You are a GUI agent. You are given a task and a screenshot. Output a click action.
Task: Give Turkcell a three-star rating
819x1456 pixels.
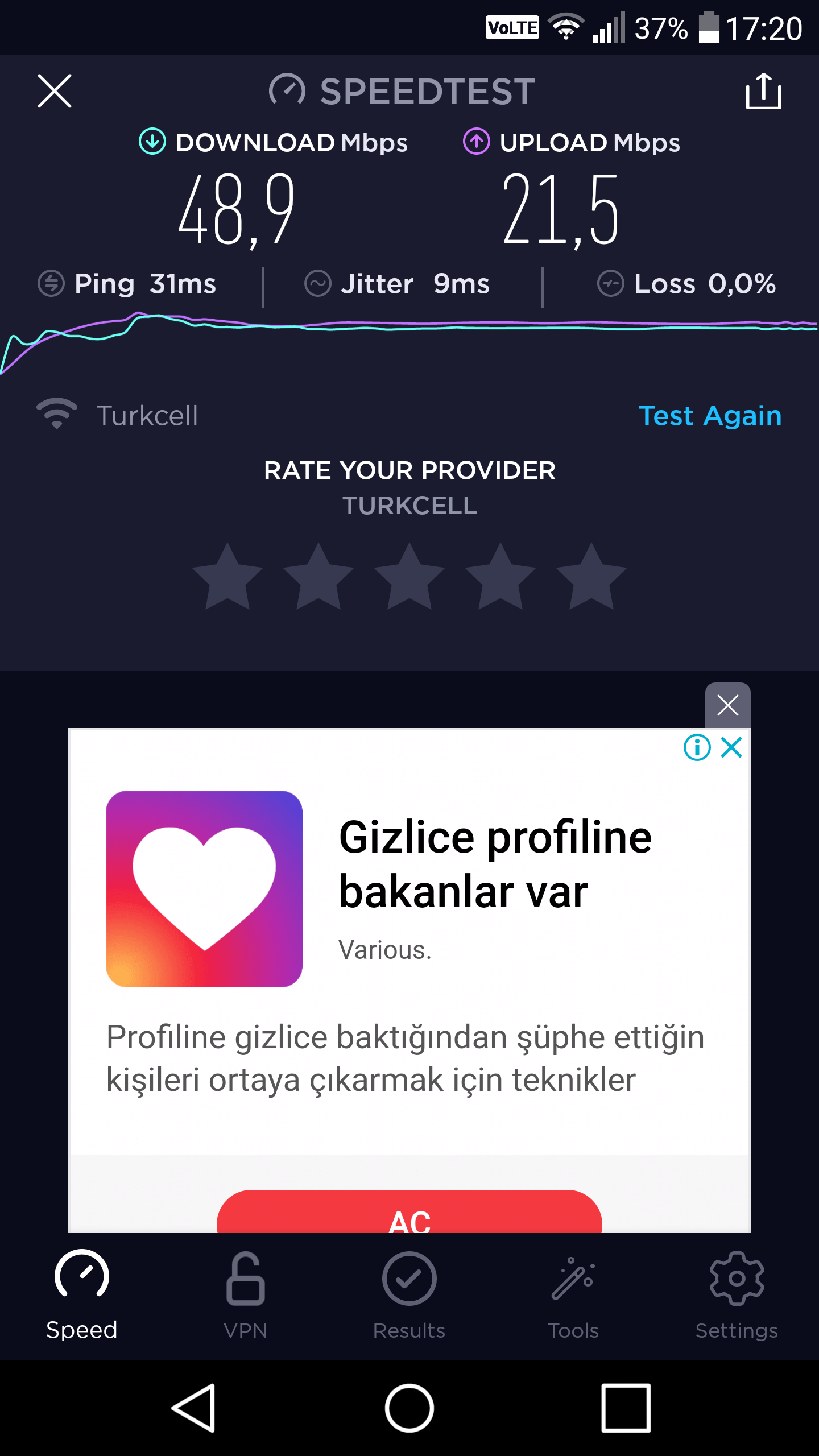coord(409,577)
